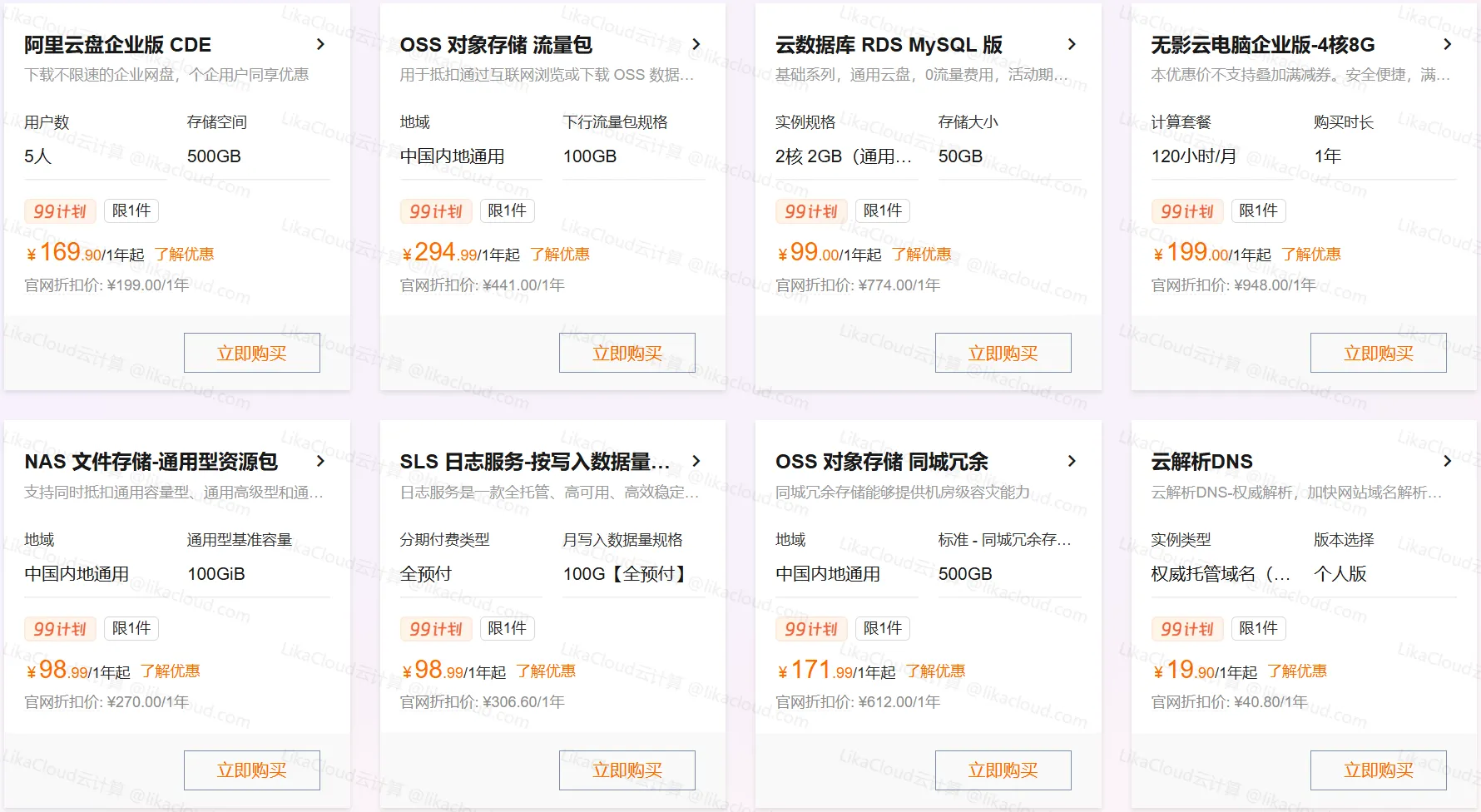Open NAS 文件存储-通用型资源包 title arrow

point(321,461)
